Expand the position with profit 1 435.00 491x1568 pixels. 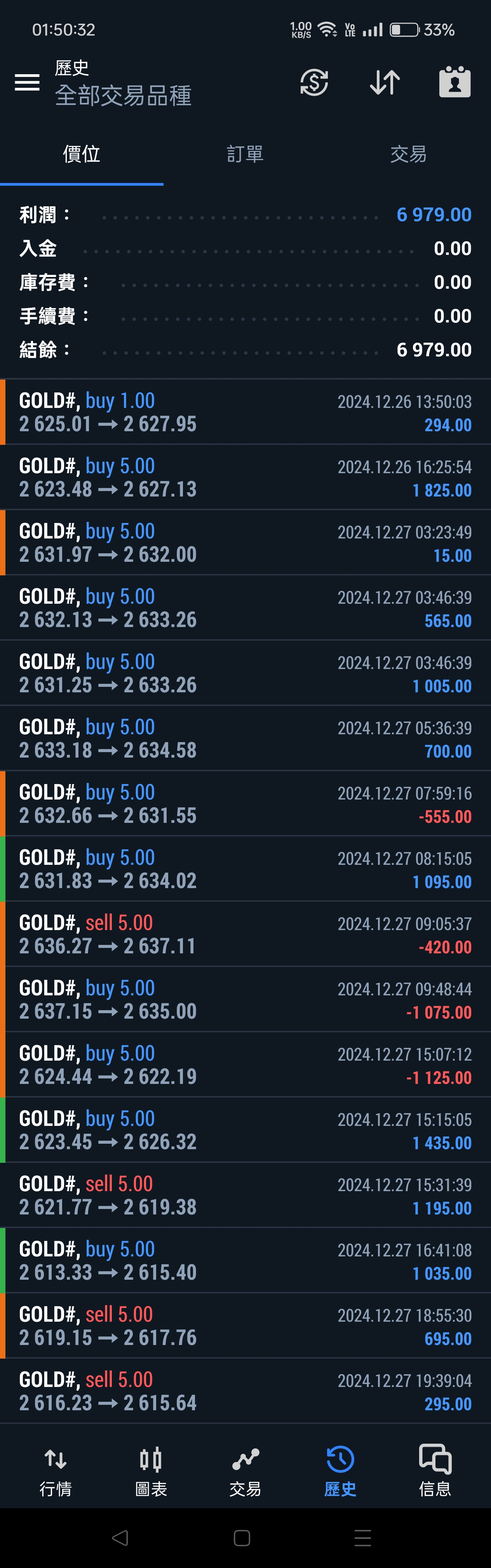pyautogui.click(x=245, y=1130)
